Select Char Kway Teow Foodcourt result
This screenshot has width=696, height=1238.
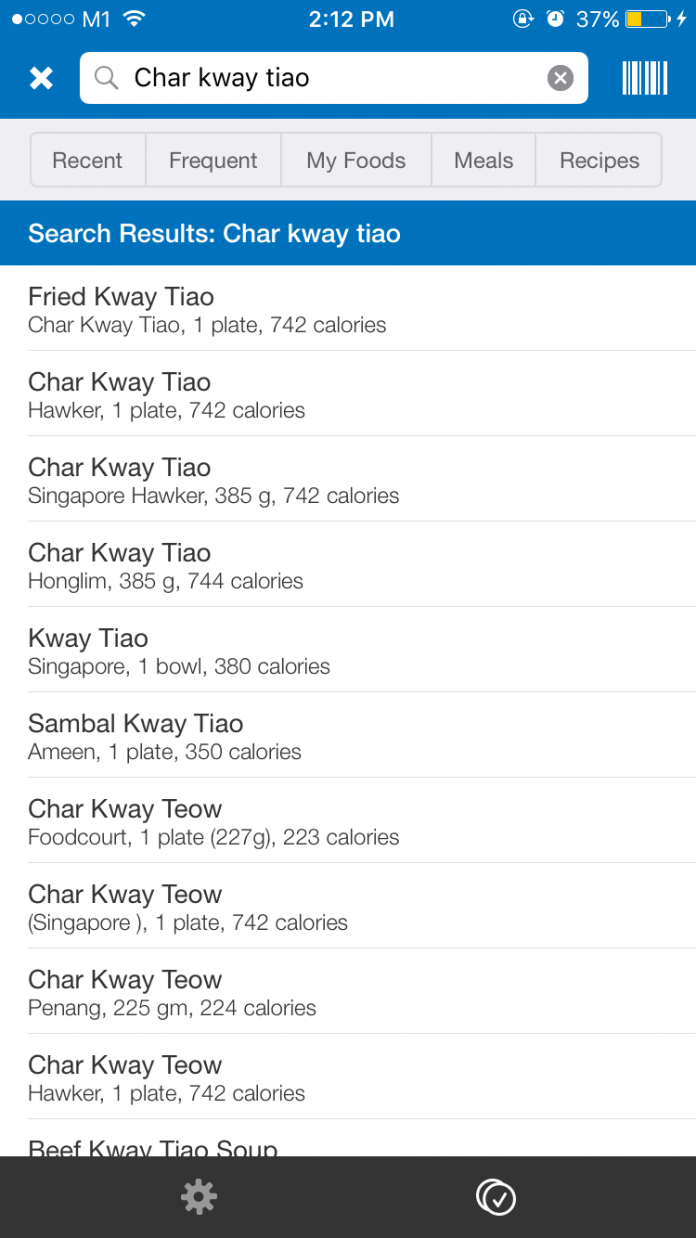point(348,821)
